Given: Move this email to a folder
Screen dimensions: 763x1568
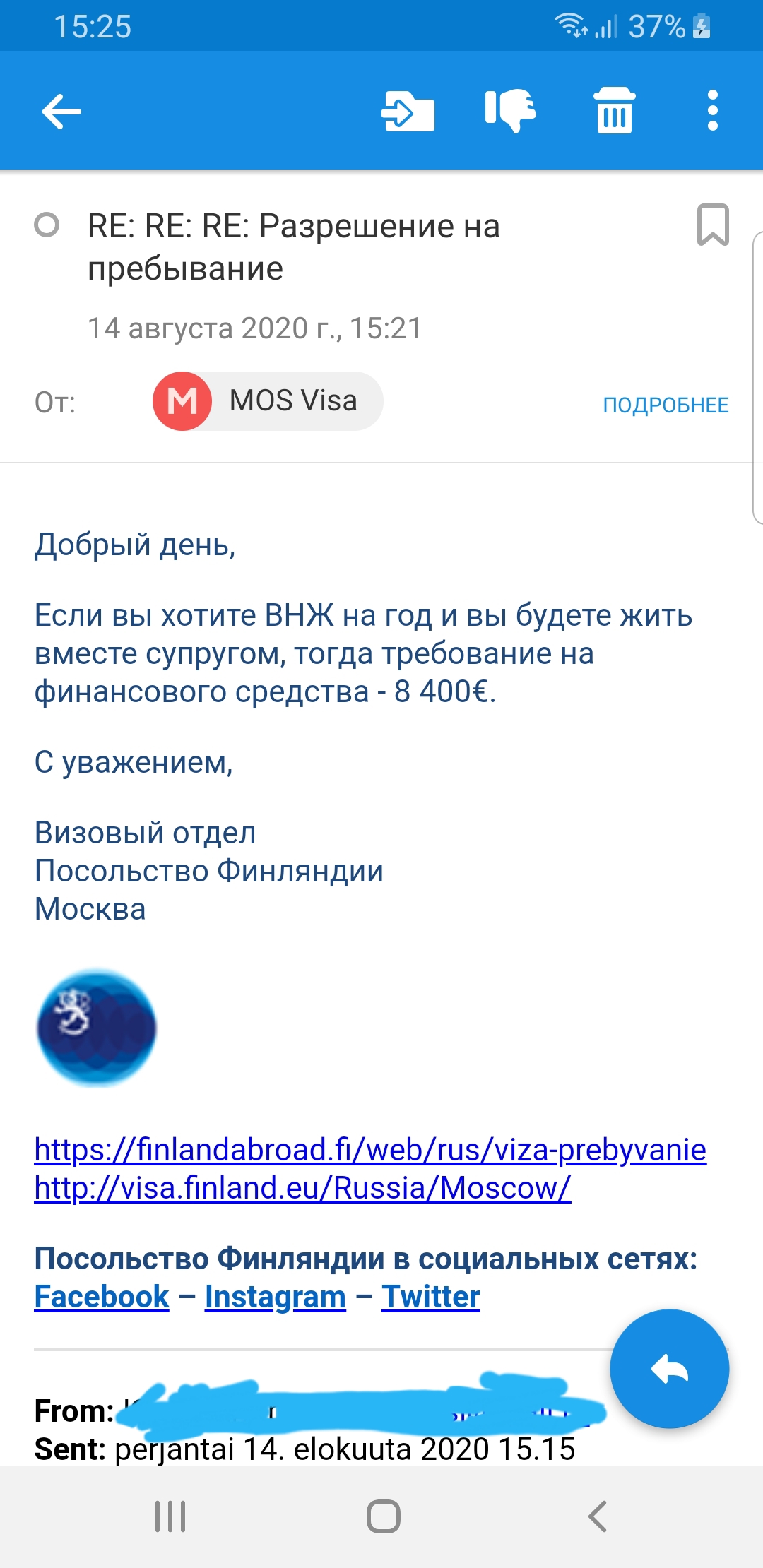Looking at the screenshot, I should coord(408,111).
